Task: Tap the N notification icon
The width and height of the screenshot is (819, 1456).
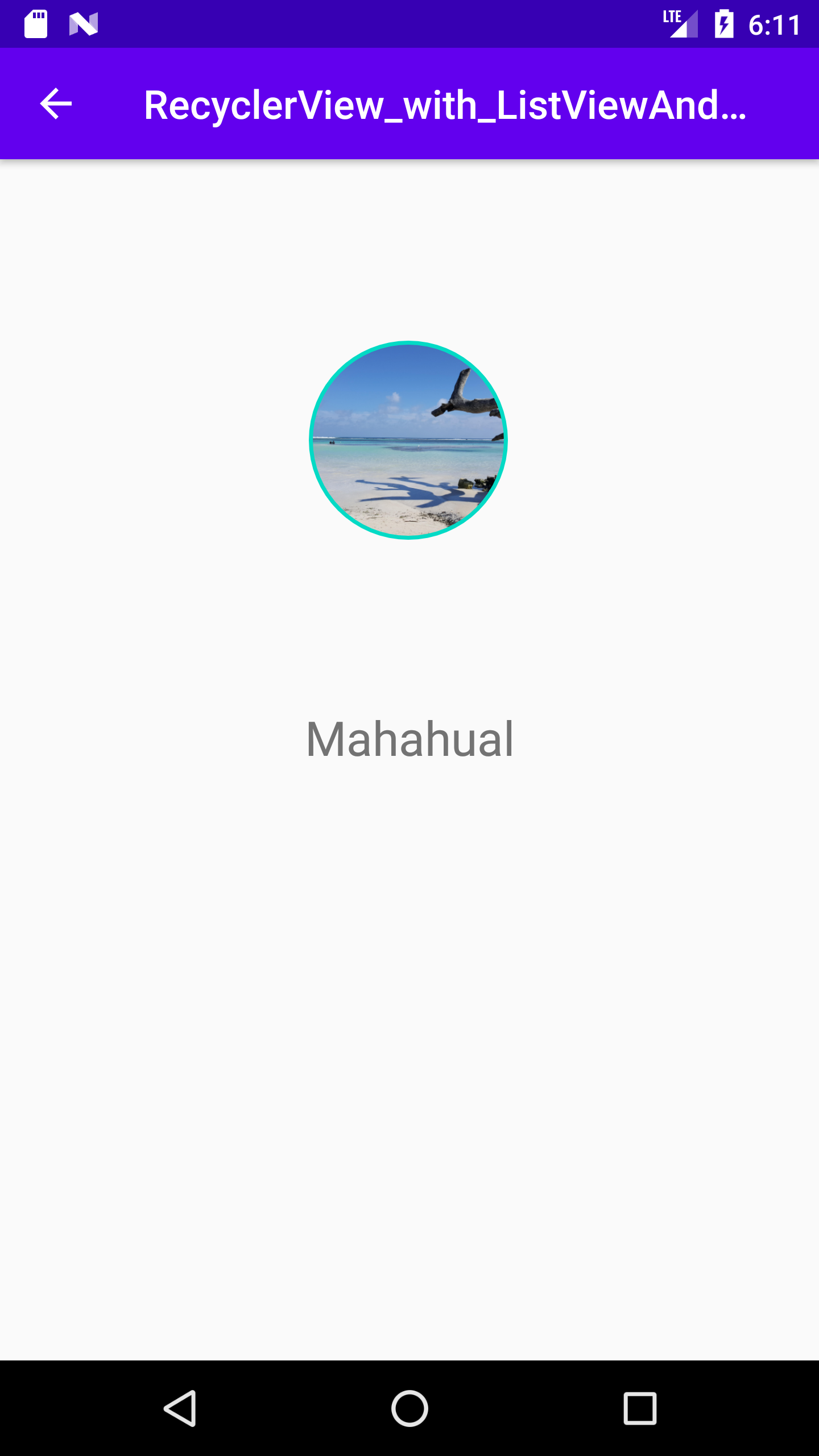Action: [83, 24]
